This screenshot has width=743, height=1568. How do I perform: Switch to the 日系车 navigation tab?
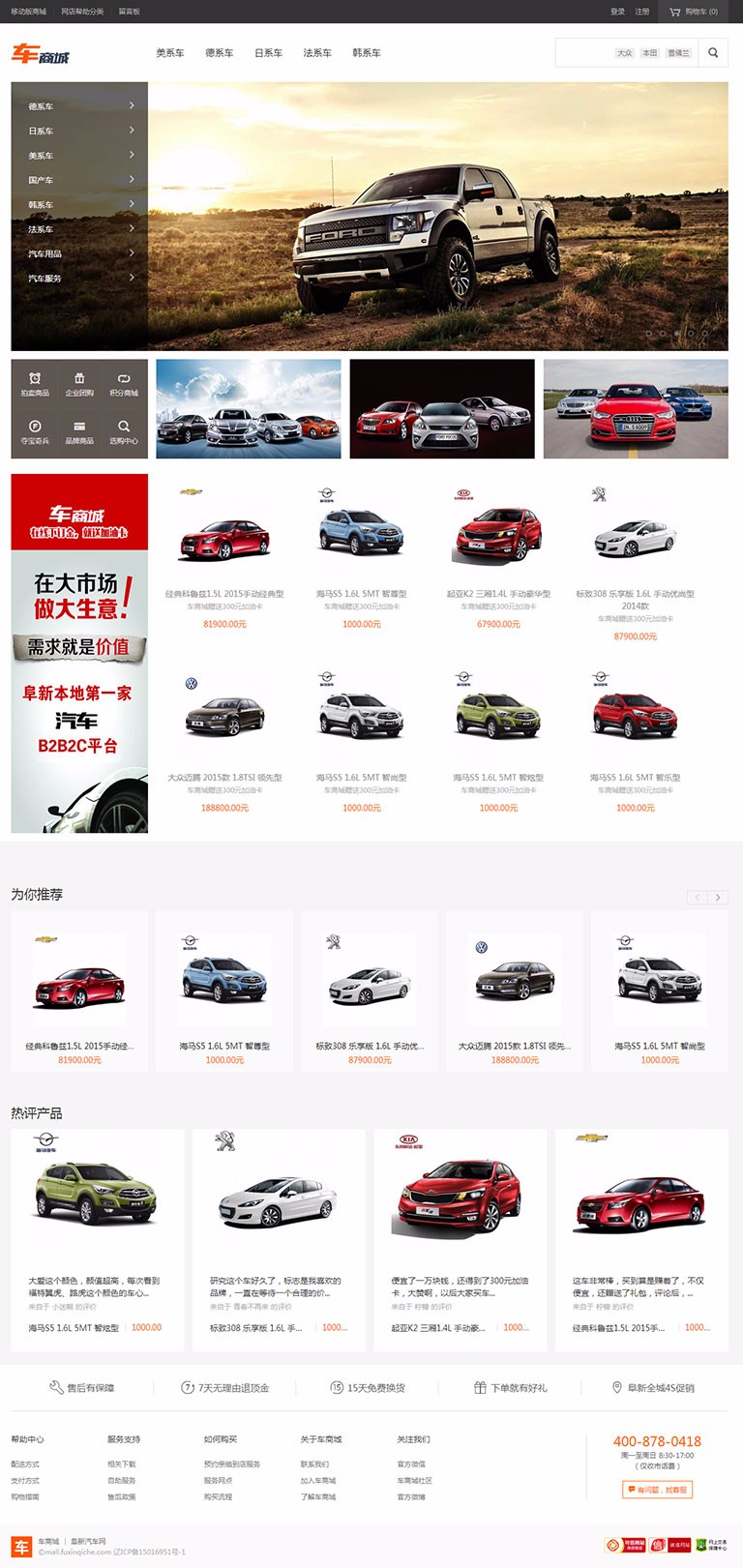pyautogui.click(x=266, y=53)
